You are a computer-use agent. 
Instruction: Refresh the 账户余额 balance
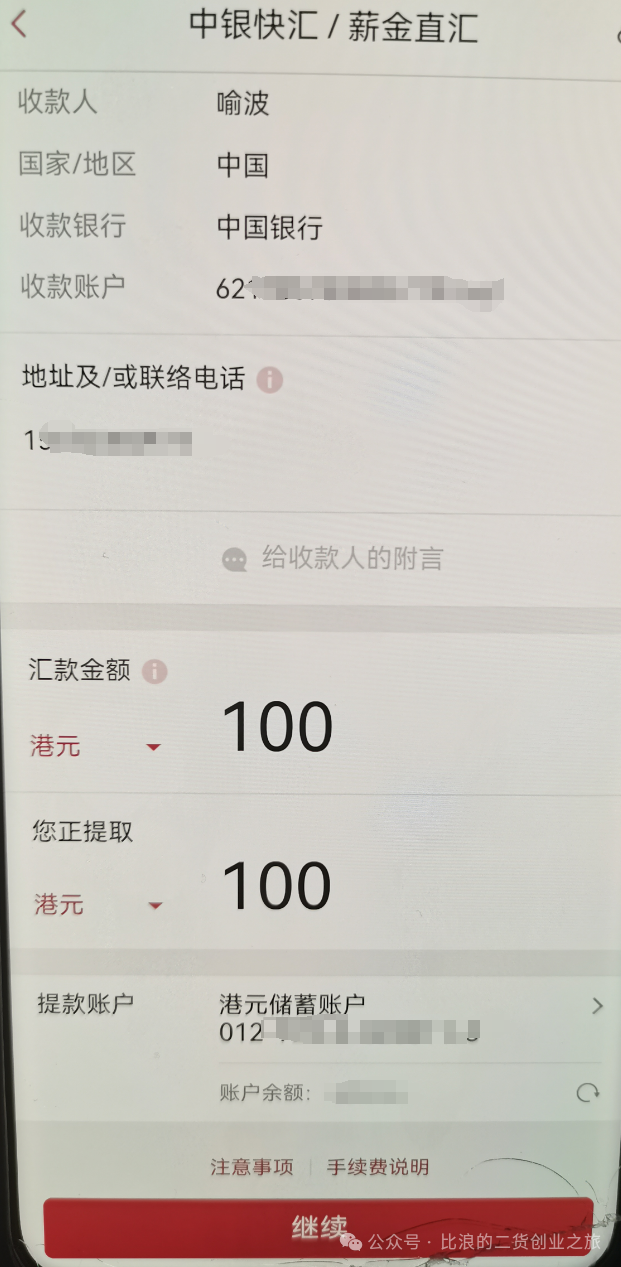click(588, 1093)
